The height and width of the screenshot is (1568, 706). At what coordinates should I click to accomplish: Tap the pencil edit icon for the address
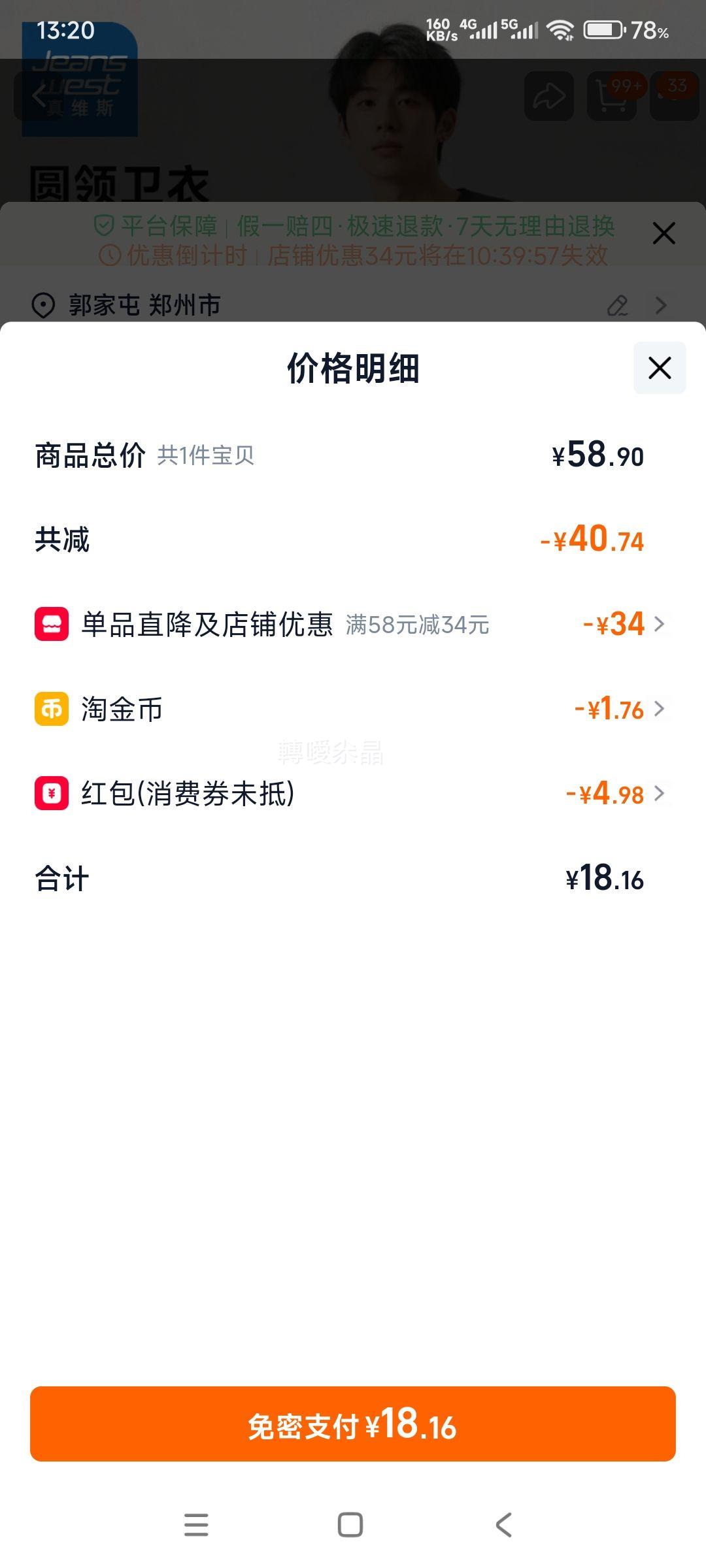coord(617,304)
